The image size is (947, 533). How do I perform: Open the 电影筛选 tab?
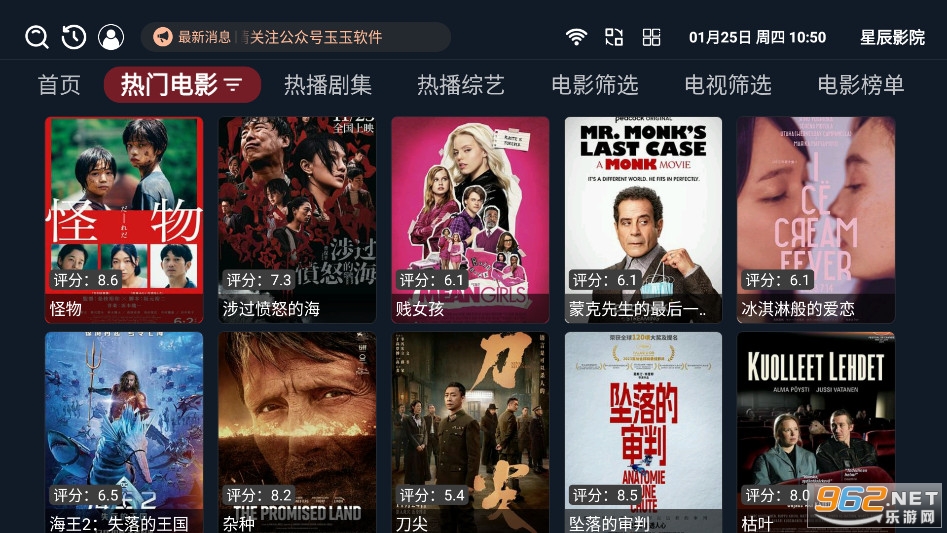click(x=595, y=85)
